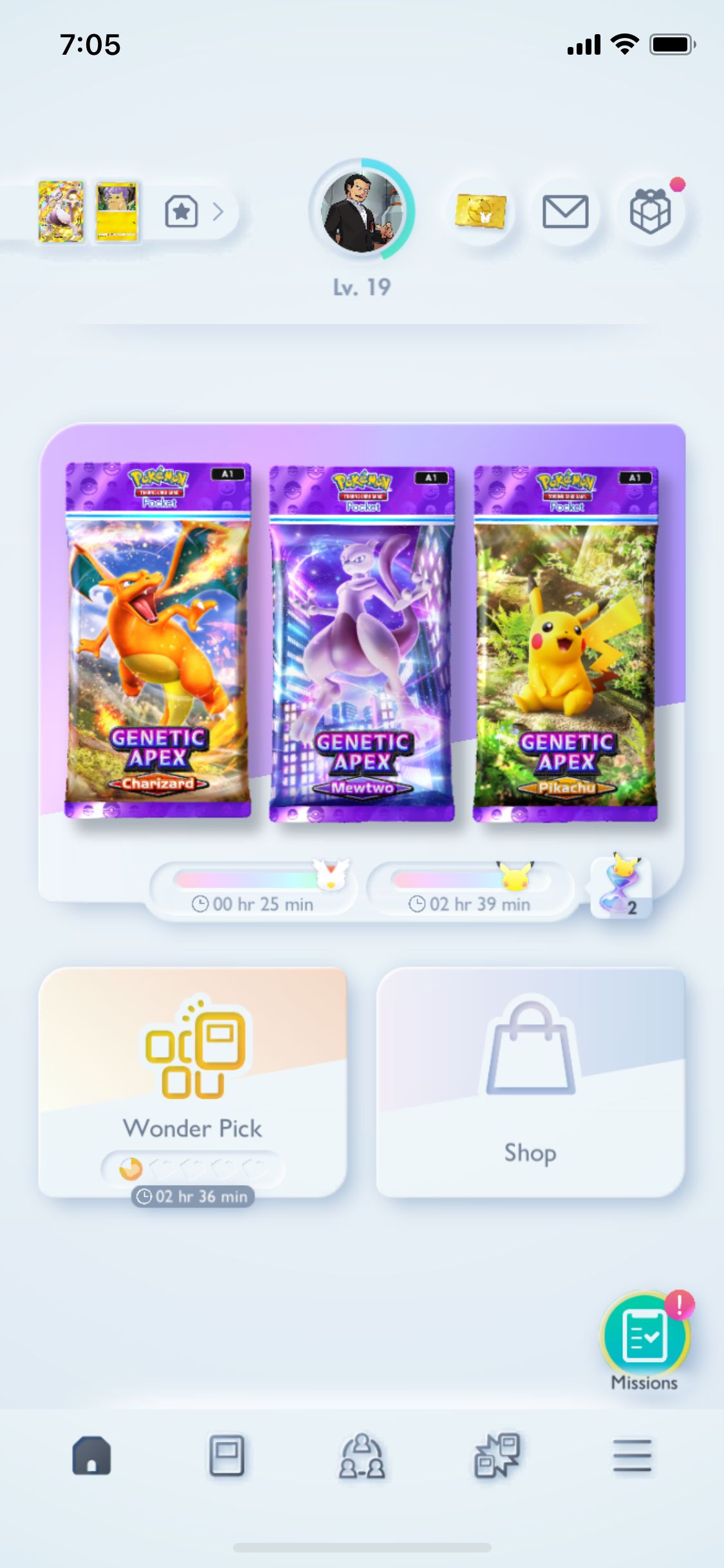
Task: Open the gifts box icon
Action: pyautogui.click(x=650, y=212)
